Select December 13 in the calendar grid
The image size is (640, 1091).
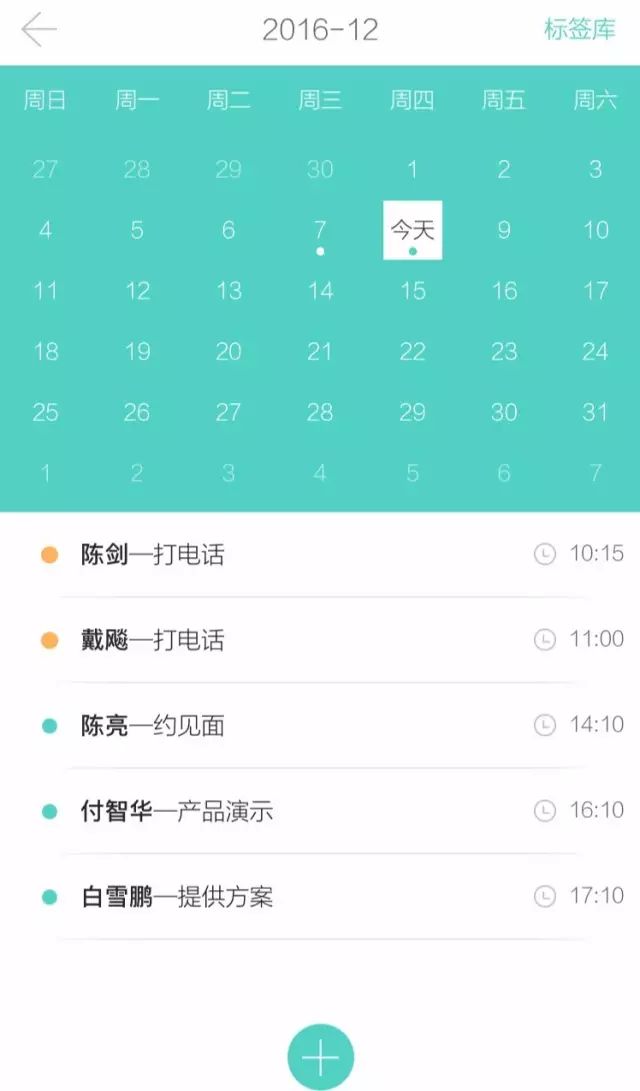click(x=229, y=291)
